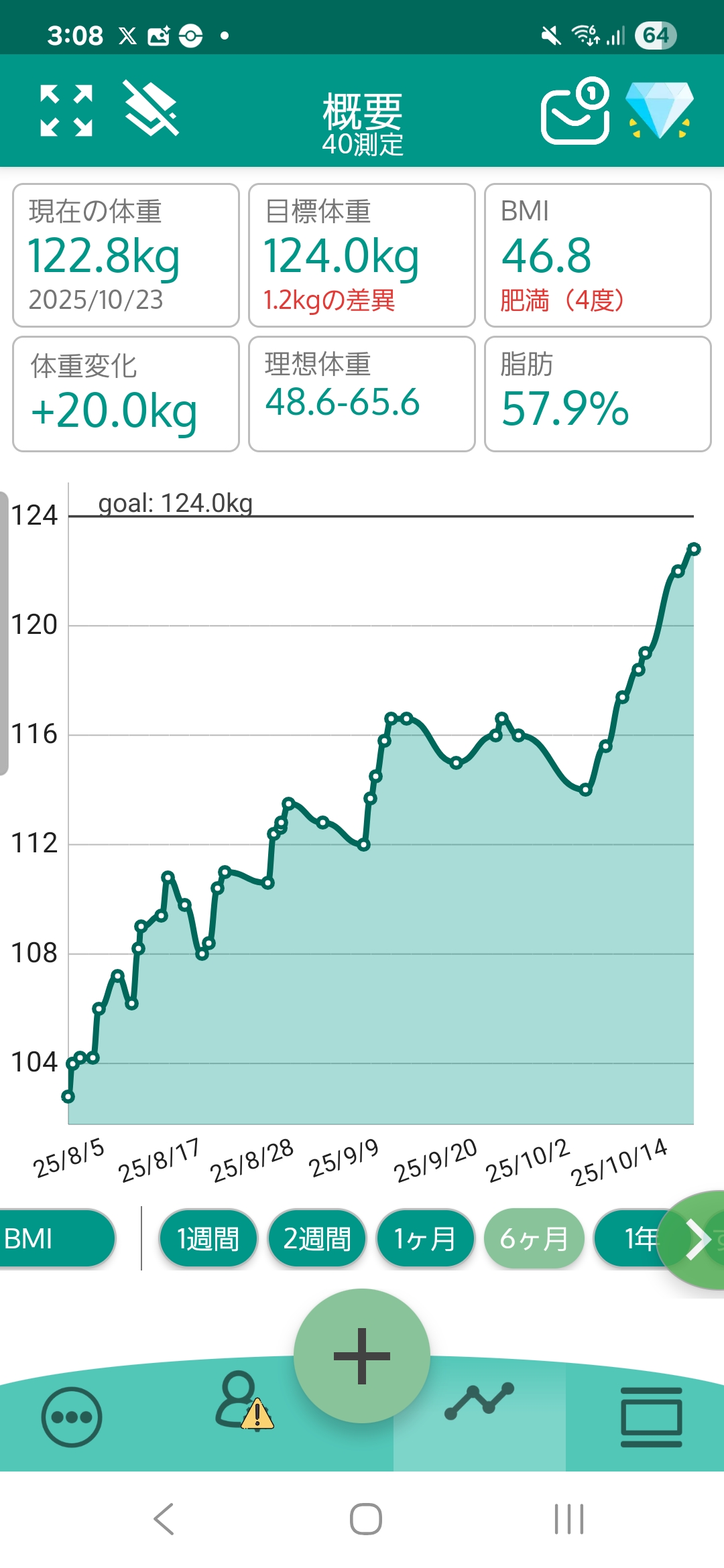Open the 目標体重 card
The image size is (724, 1568).
pyautogui.click(x=362, y=255)
